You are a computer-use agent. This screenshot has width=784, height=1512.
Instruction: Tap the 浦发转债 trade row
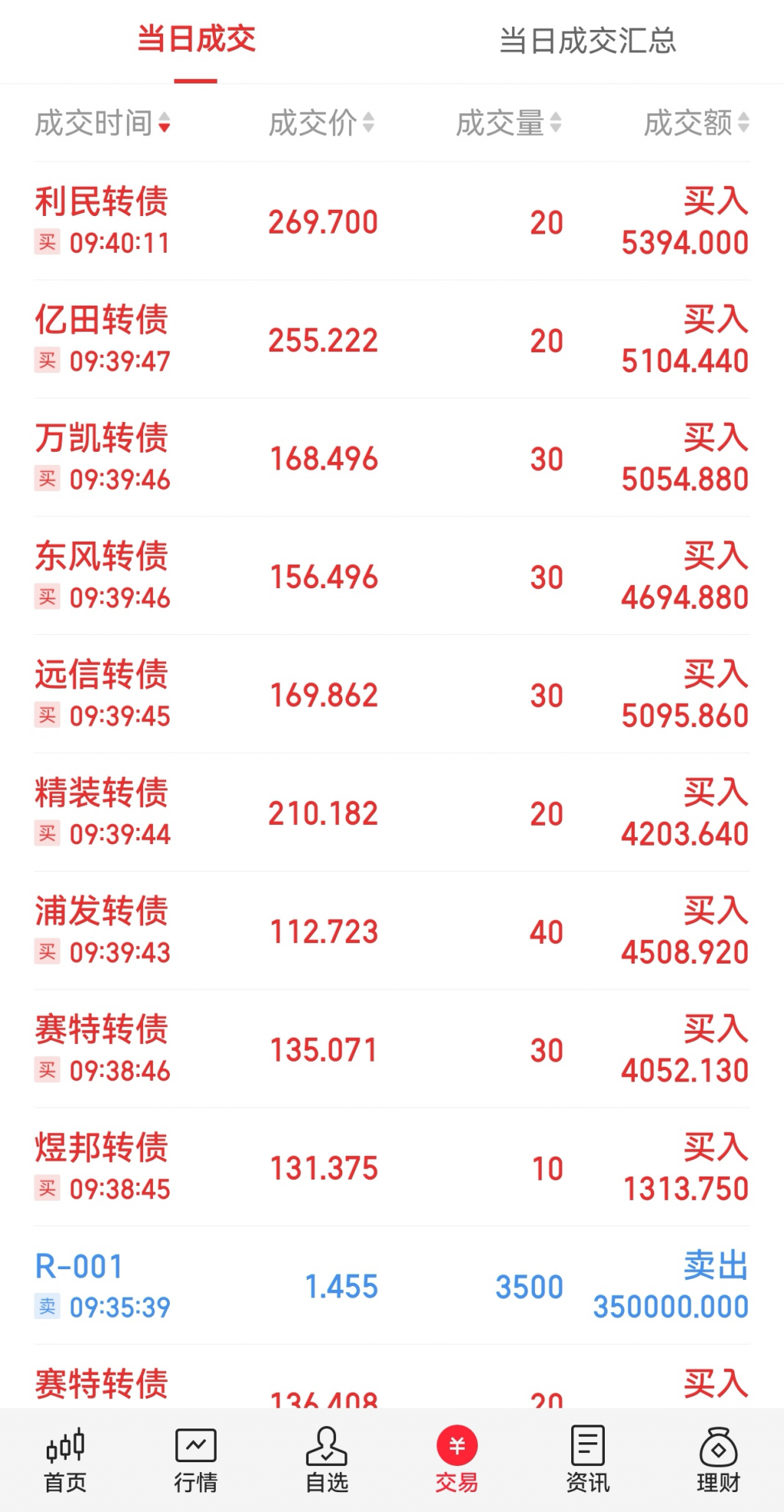pyautogui.click(x=392, y=931)
